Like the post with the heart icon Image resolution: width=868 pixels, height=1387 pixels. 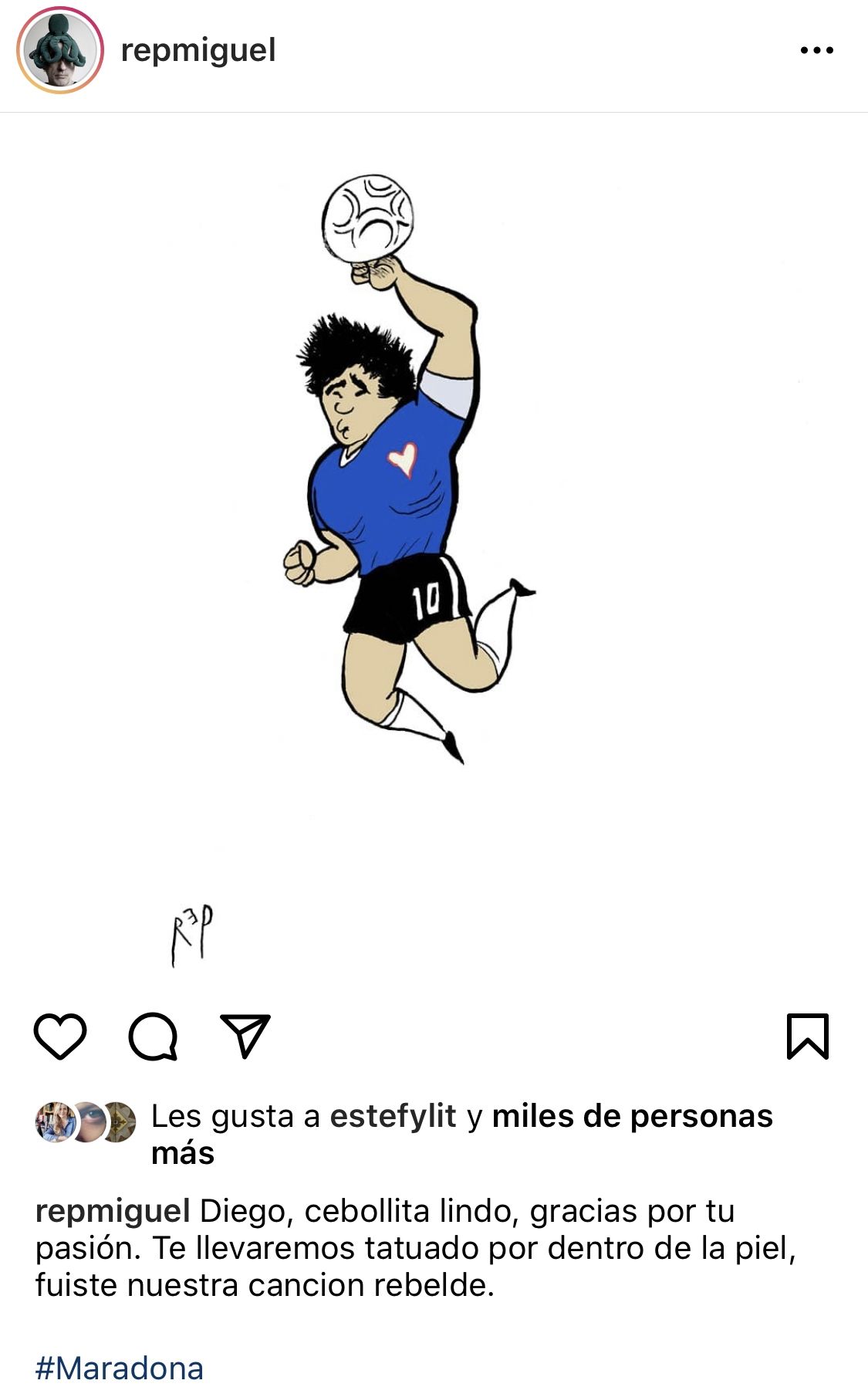[60, 1036]
